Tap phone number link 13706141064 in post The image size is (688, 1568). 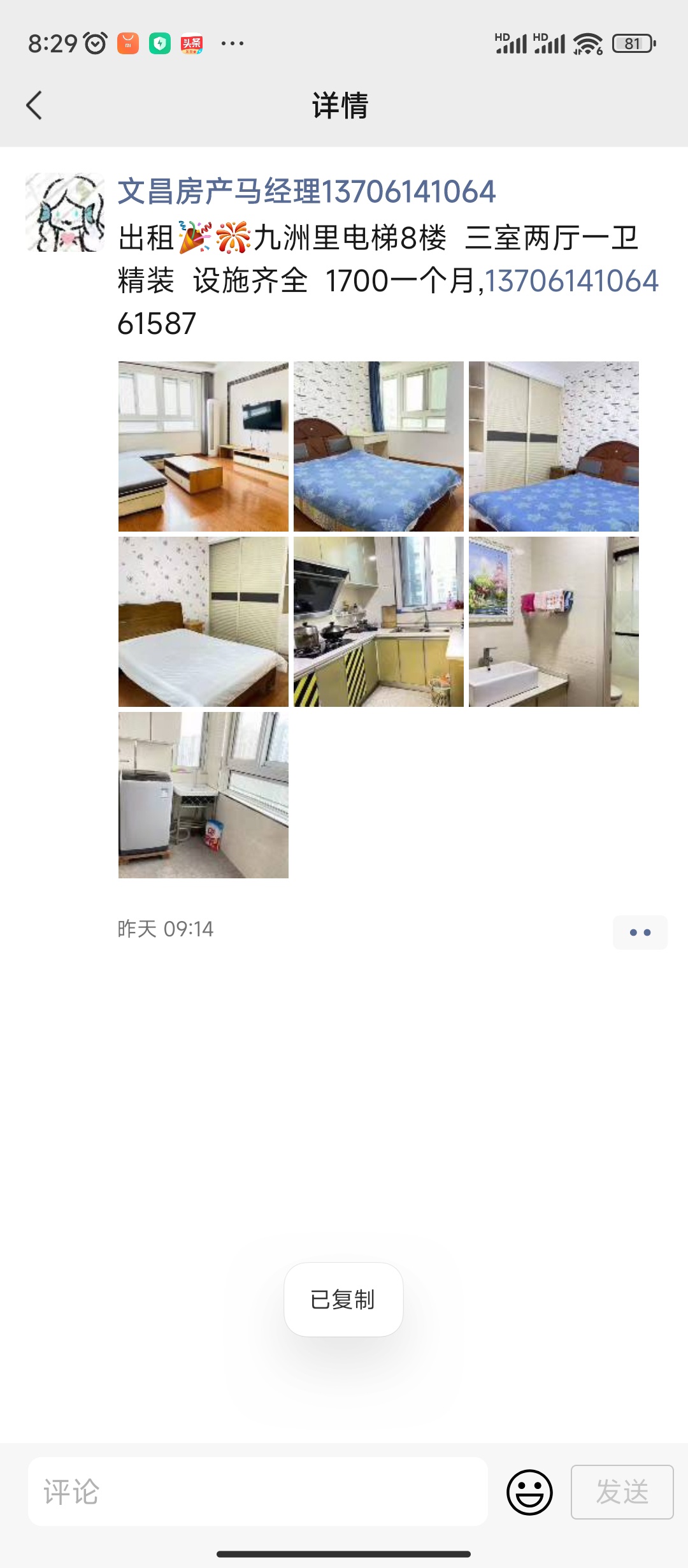pos(571,281)
